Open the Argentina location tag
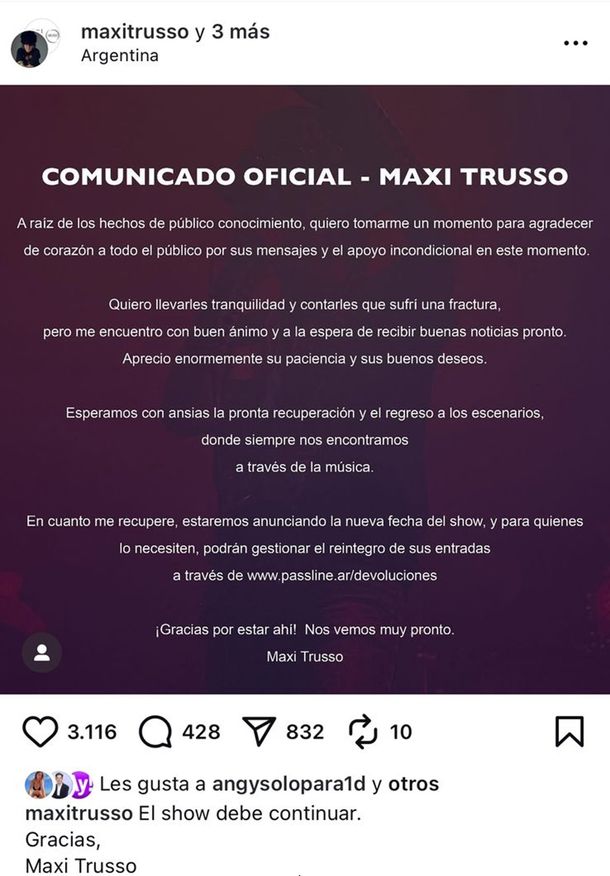 [119, 56]
